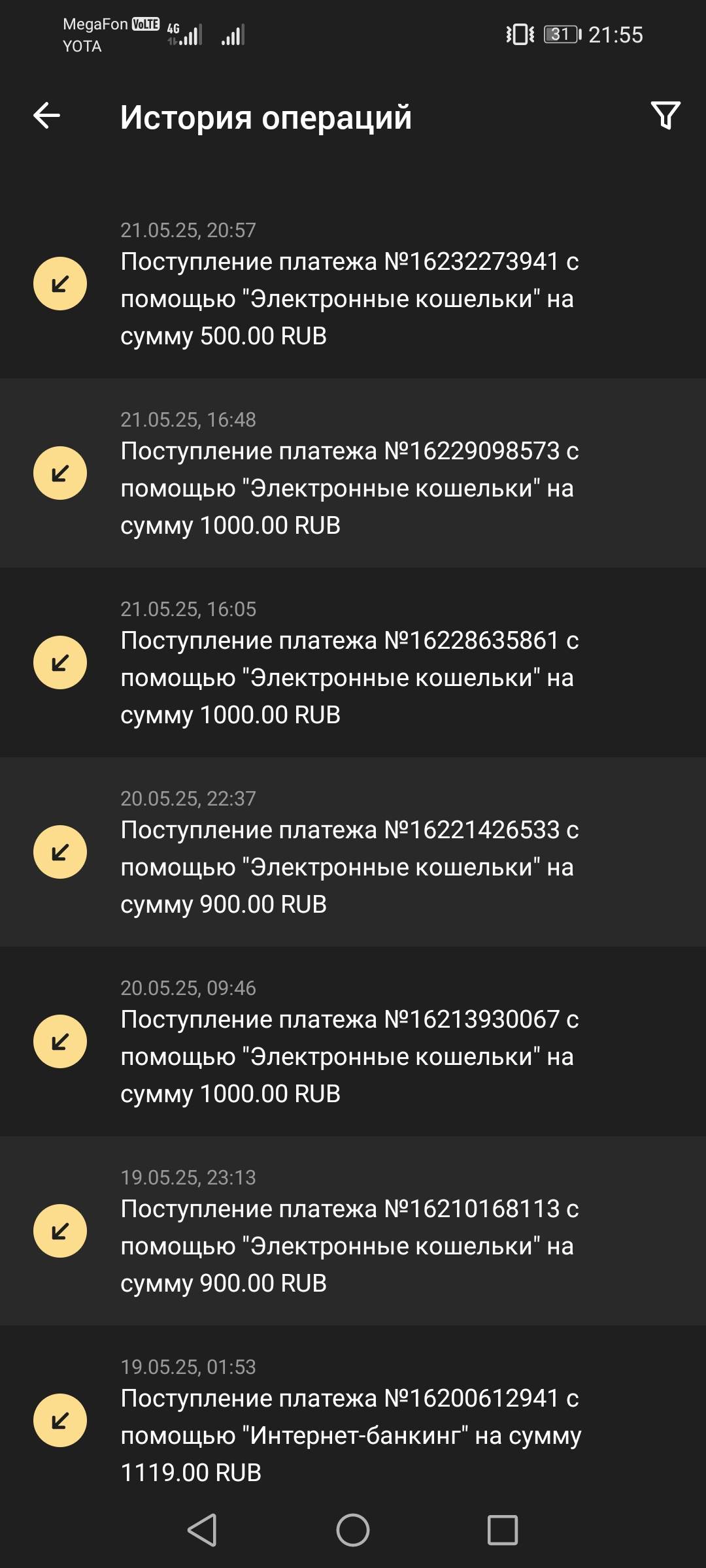The height and width of the screenshot is (1568, 706).
Task: Go back from История операций
Action: point(47,116)
